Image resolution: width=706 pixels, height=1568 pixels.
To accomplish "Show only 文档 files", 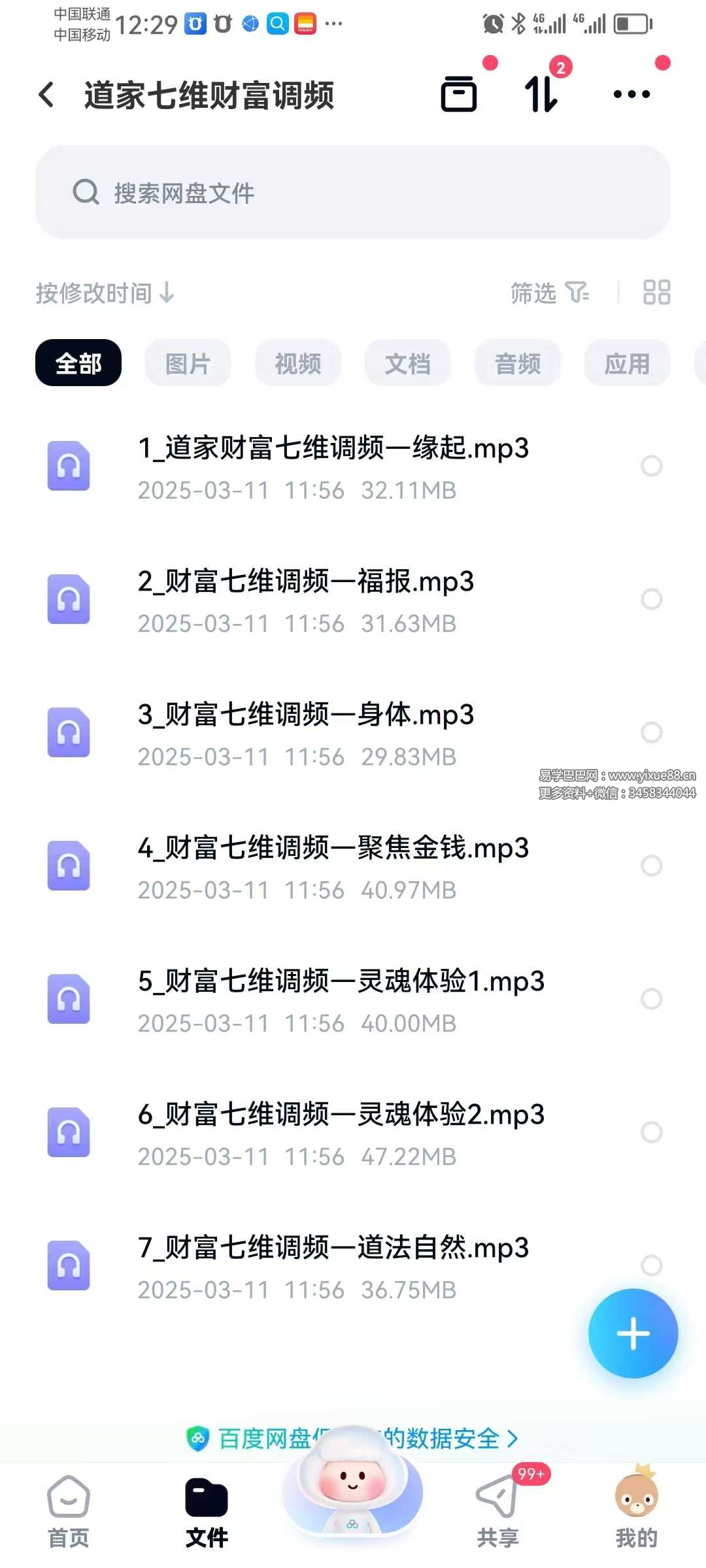I will (408, 363).
